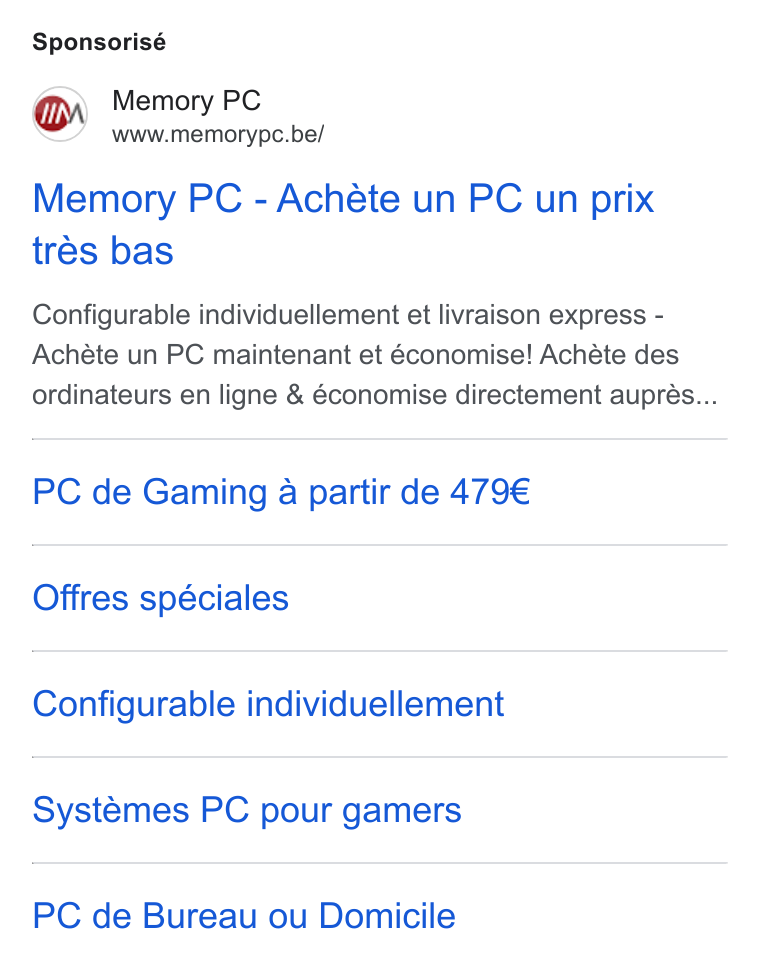Open Systèmes PC pour gamers
The image size is (760, 968).
point(247,810)
